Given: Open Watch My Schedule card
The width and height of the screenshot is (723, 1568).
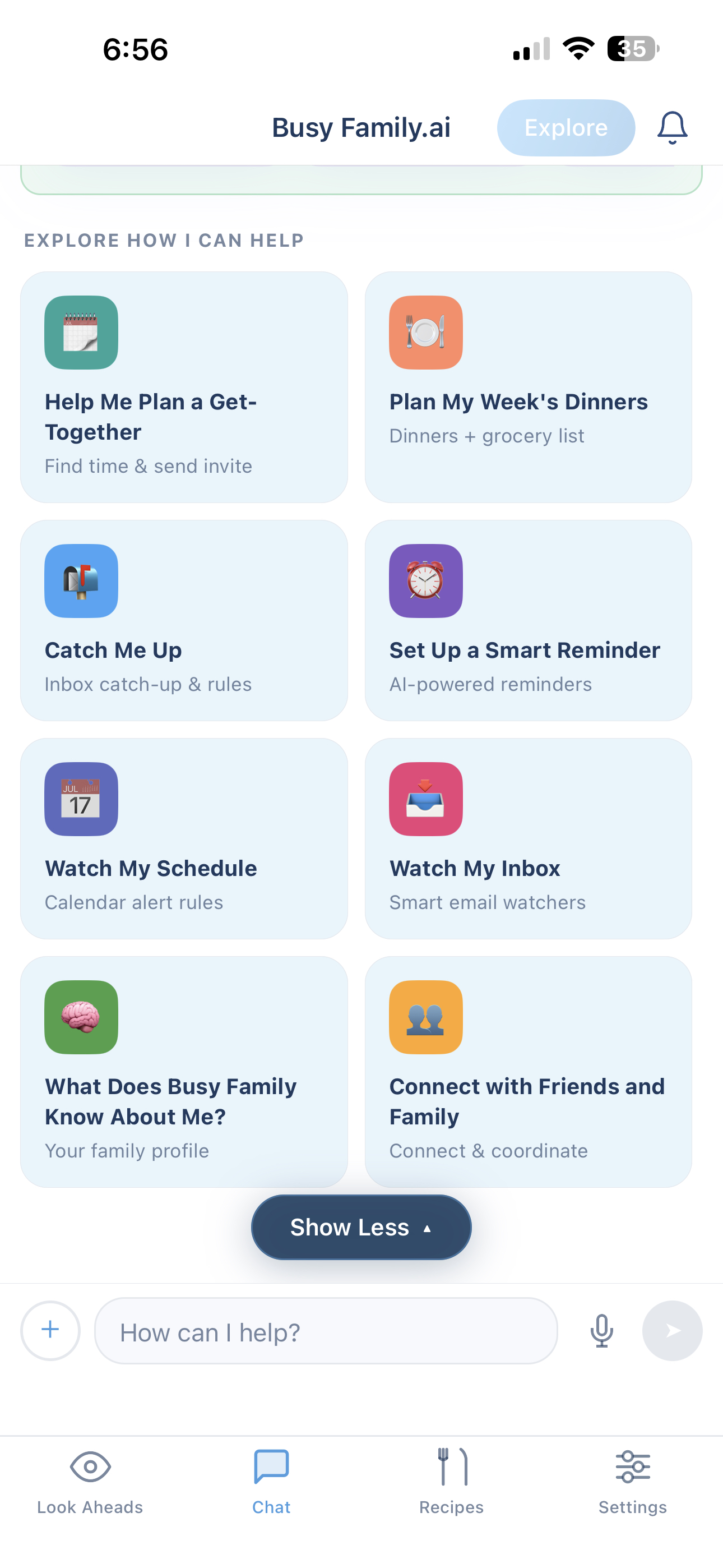Looking at the screenshot, I should 184,839.
